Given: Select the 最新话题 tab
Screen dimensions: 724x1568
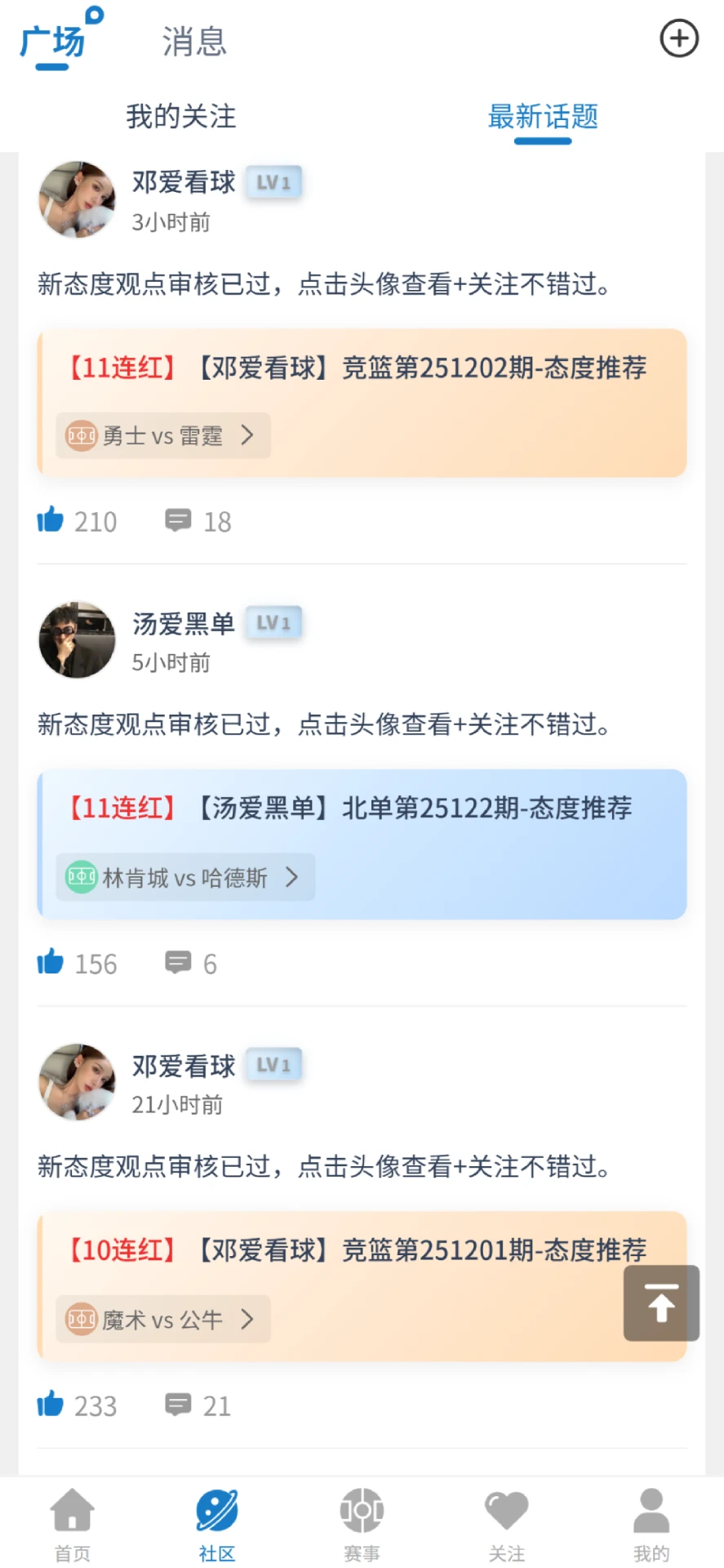Looking at the screenshot, I should (x=542, y=117).
